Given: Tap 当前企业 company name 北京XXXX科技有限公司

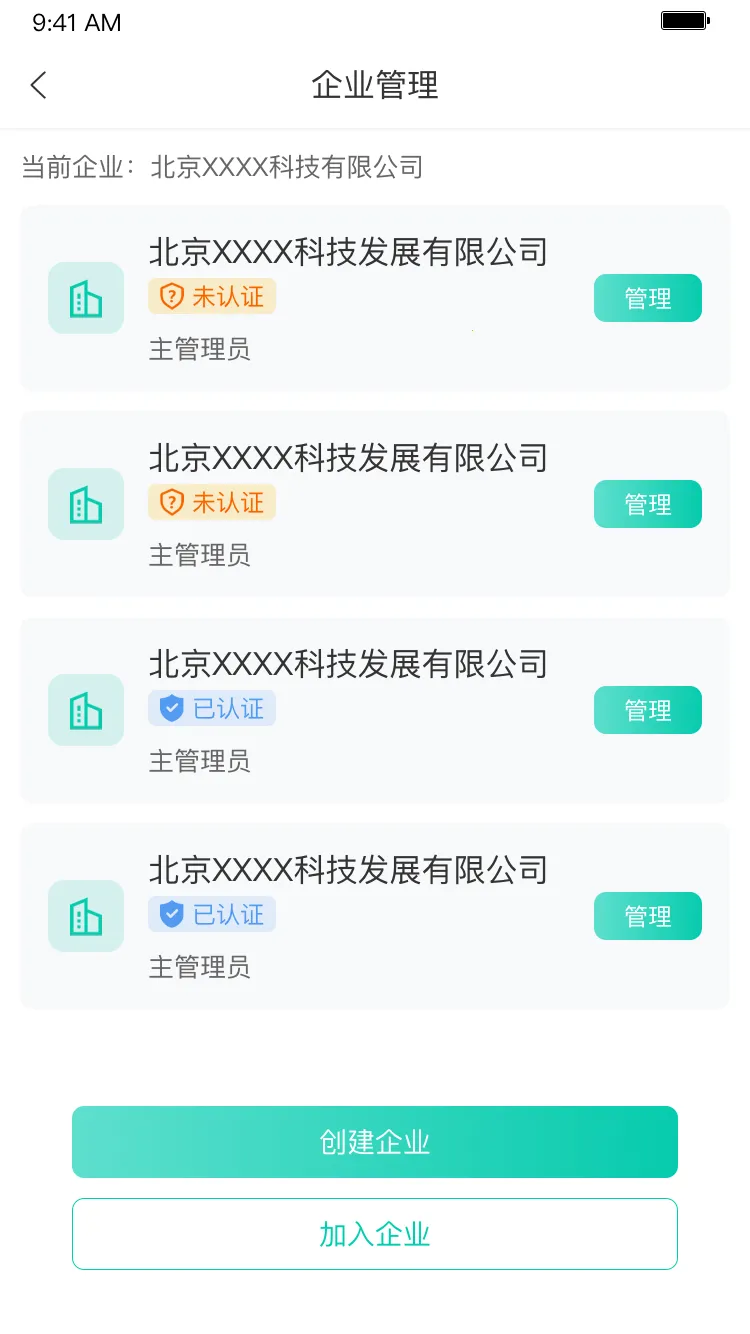Looking at the screenshot, I should (287, 168).
